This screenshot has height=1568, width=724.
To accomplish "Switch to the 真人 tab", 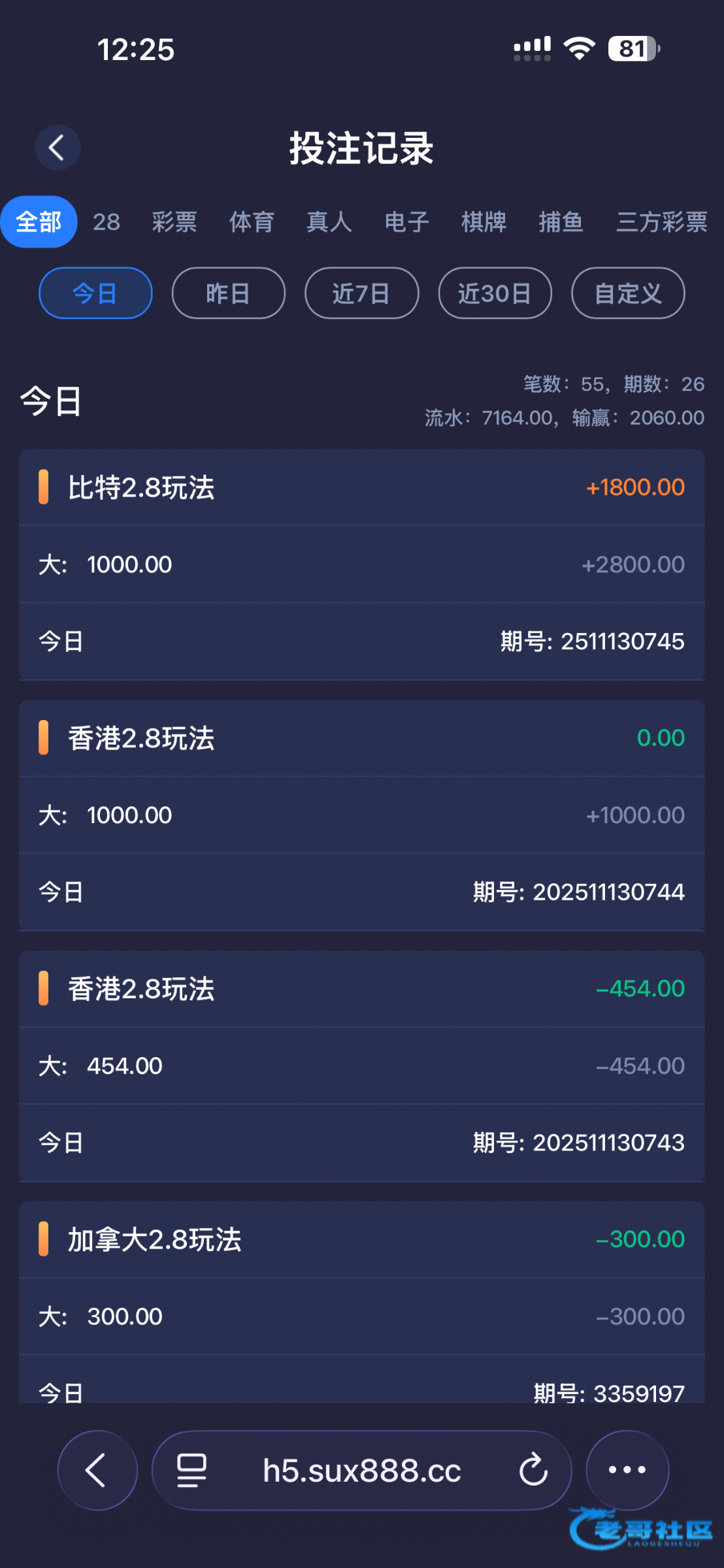I will tap(329, 222).
